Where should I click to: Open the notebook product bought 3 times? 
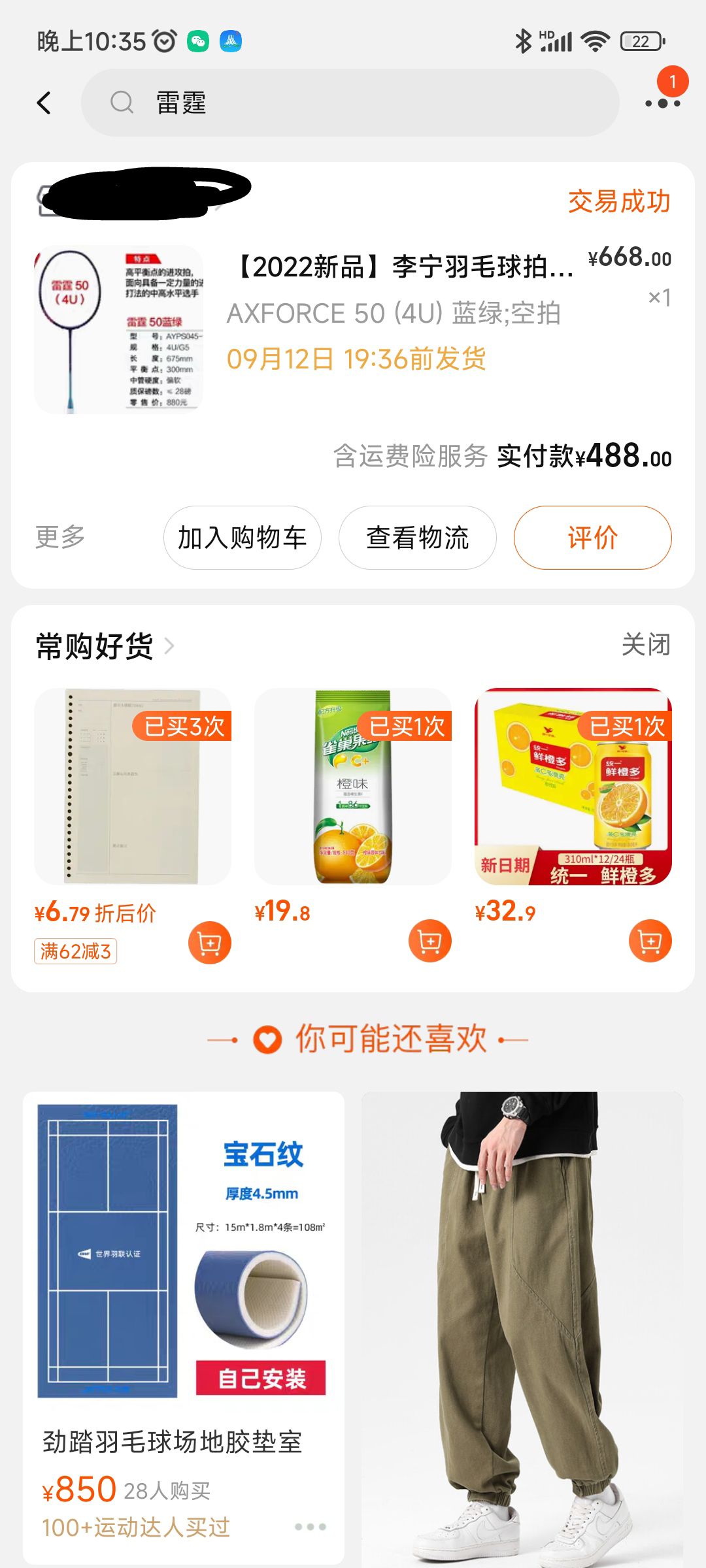(133, 786)
